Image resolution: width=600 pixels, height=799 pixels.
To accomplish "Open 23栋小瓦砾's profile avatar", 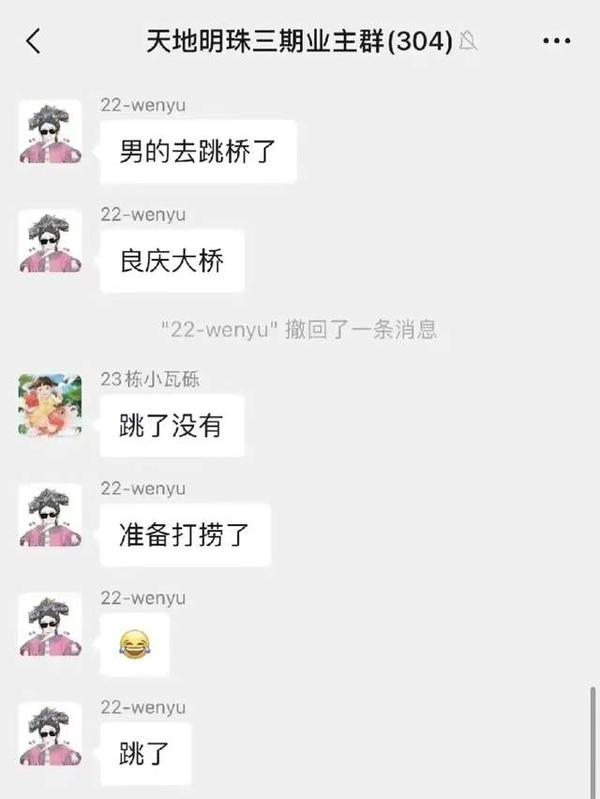I will click(x=50, y=405).
